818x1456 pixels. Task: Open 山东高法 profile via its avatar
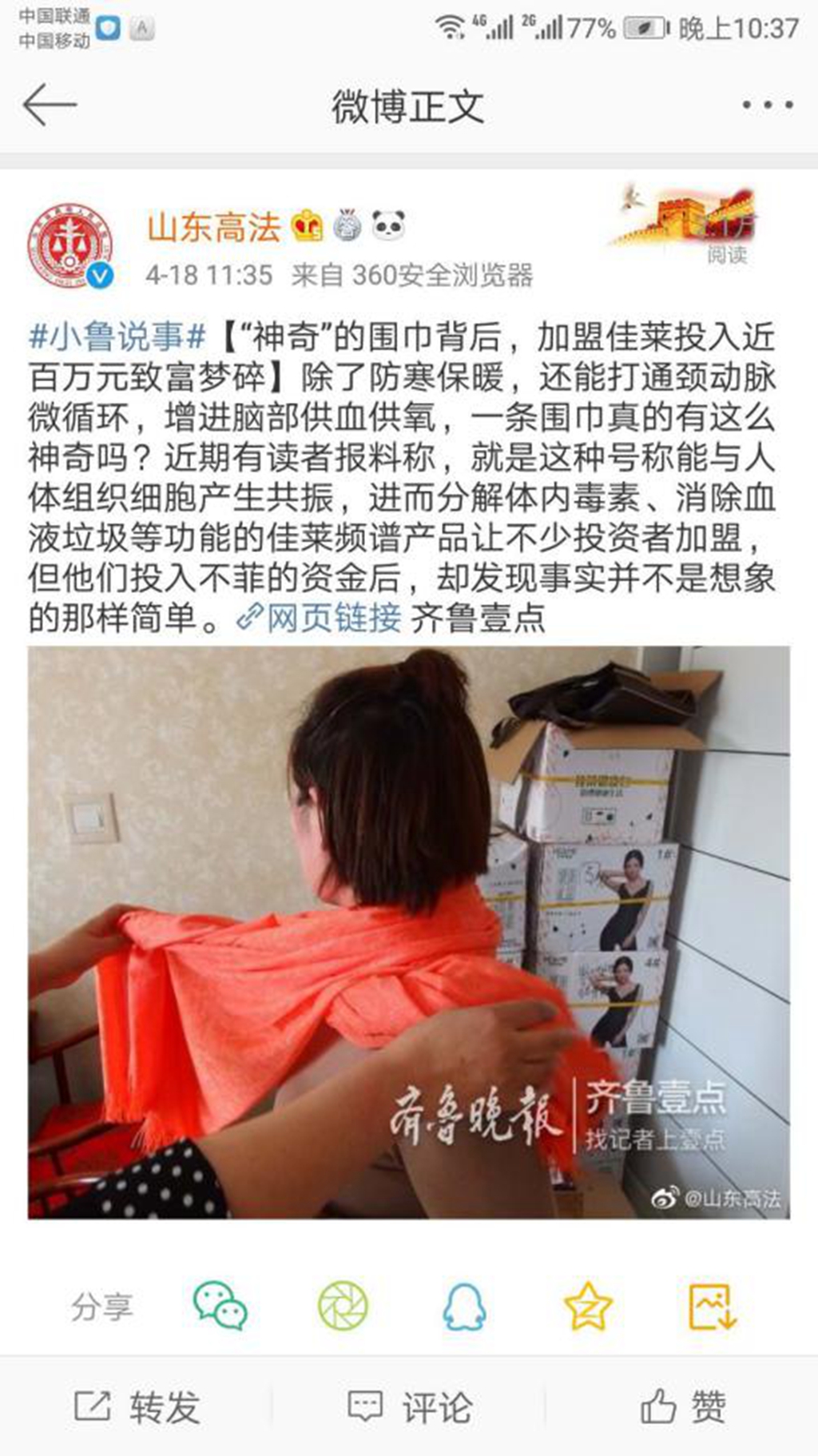[x=69, y=246]
